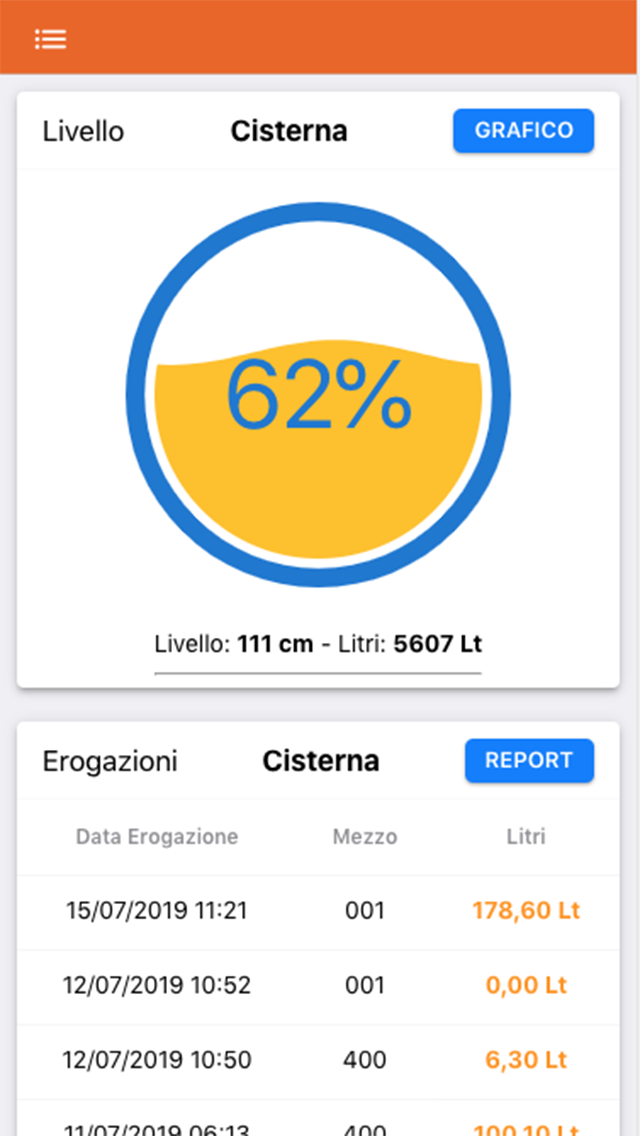Open the drawer menu button
Viewport: 640px width, 1136px height.
click(x=51, y=39)
